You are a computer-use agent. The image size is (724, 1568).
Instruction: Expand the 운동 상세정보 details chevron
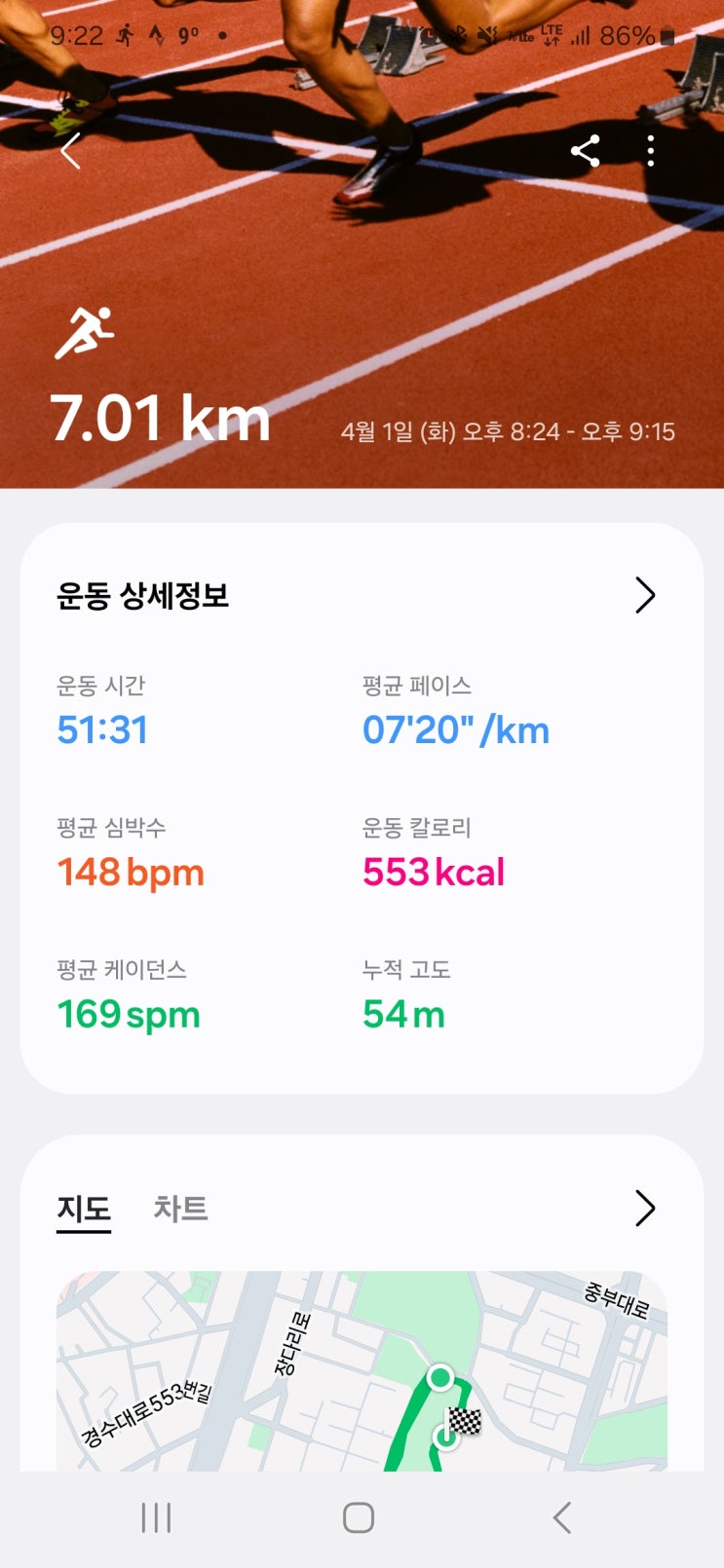[645, 595]
